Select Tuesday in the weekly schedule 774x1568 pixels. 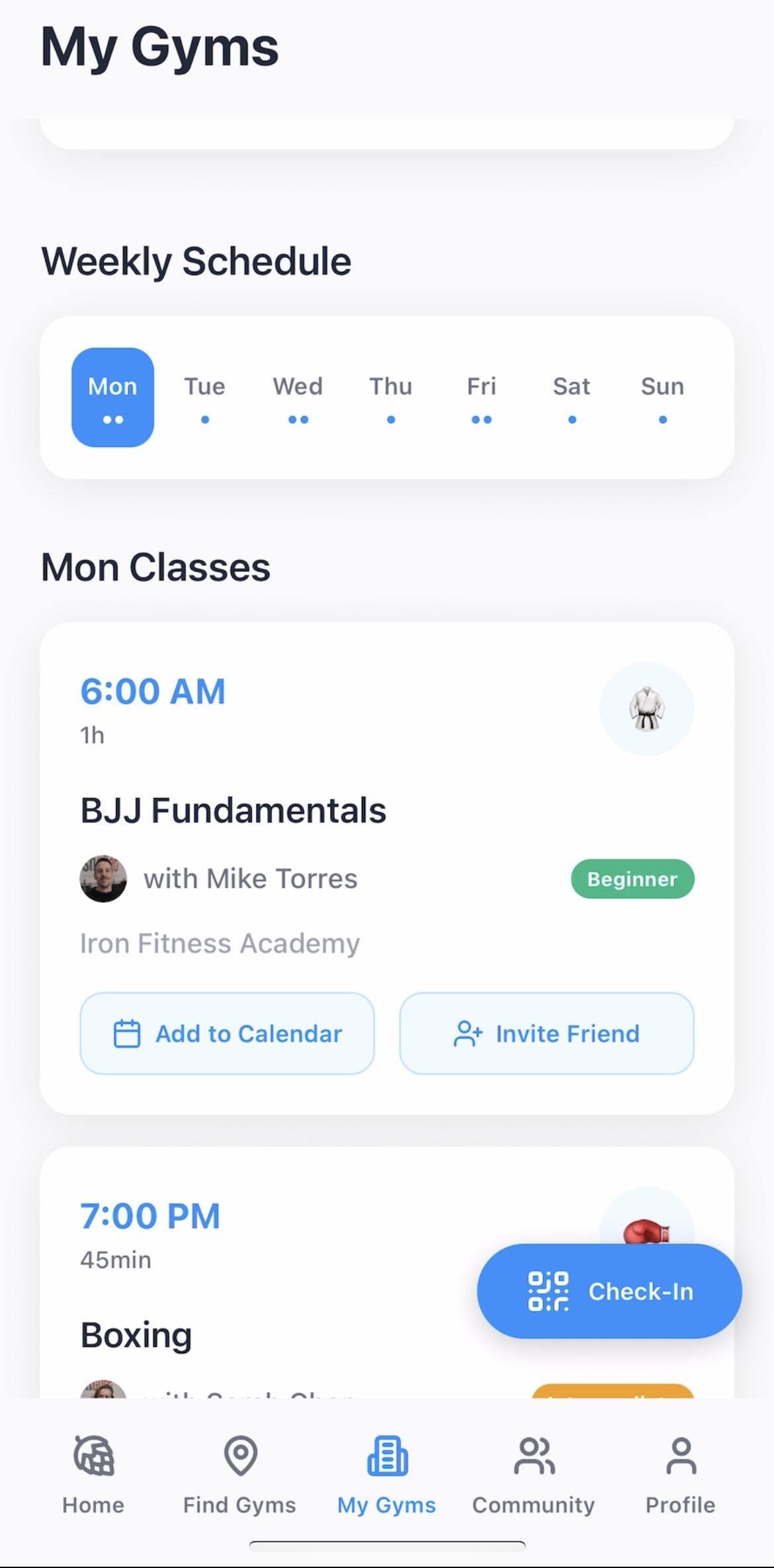pos(204,397)
